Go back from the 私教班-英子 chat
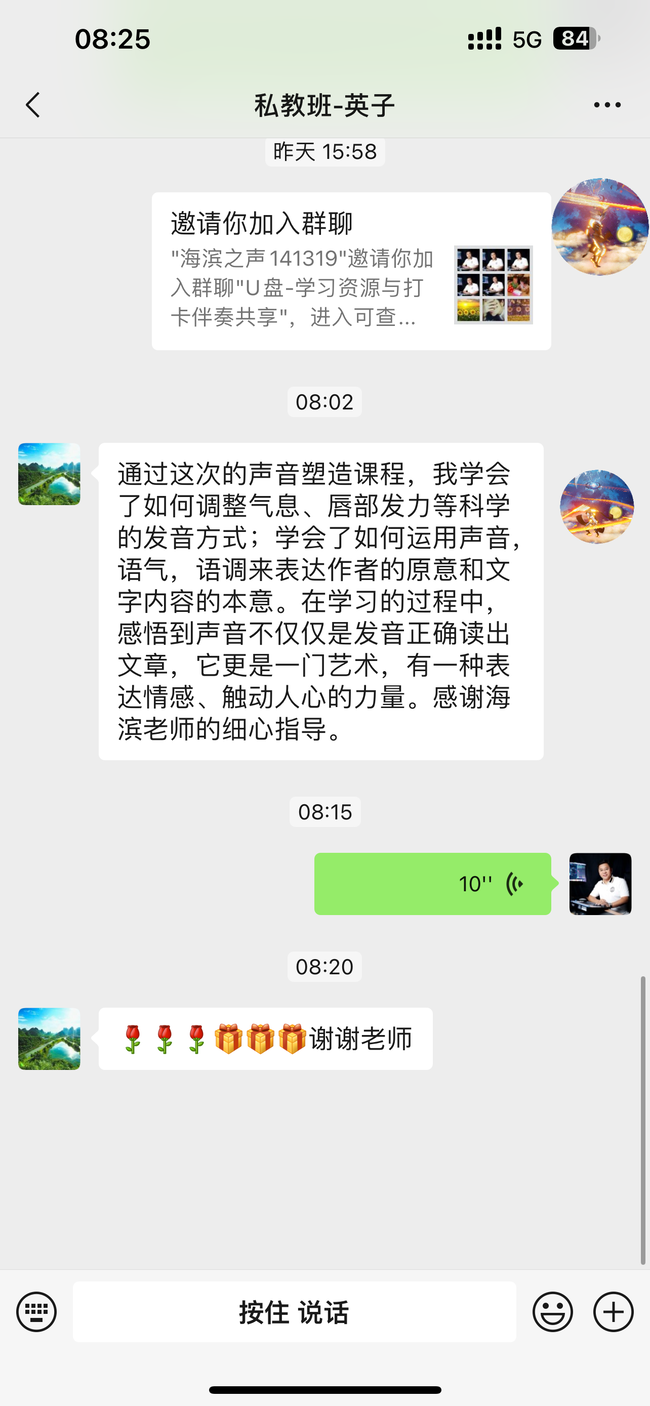The width and height of the screenshot is (650, 1406). point(33,105)
